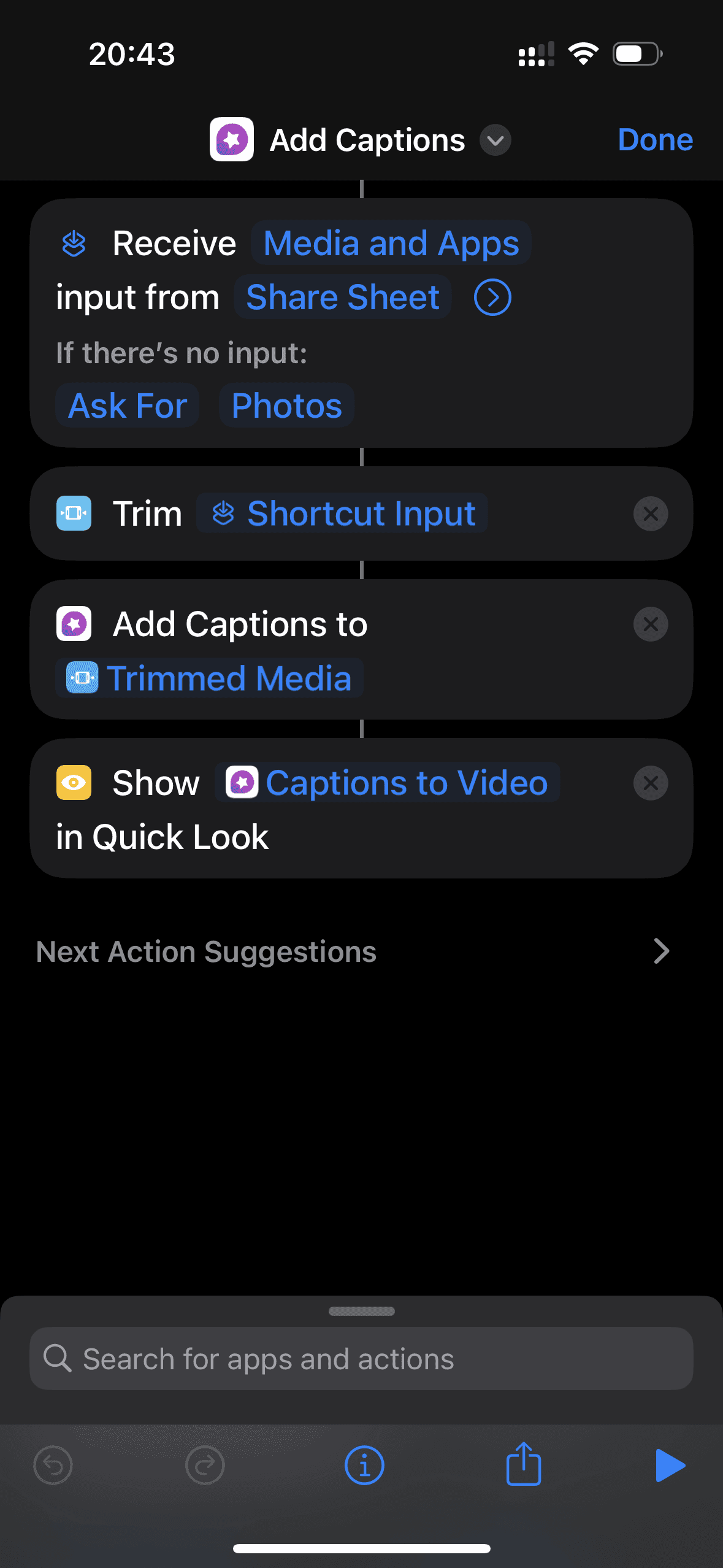
Task: Select the Share Sheet input source
Action: (343, 298)
